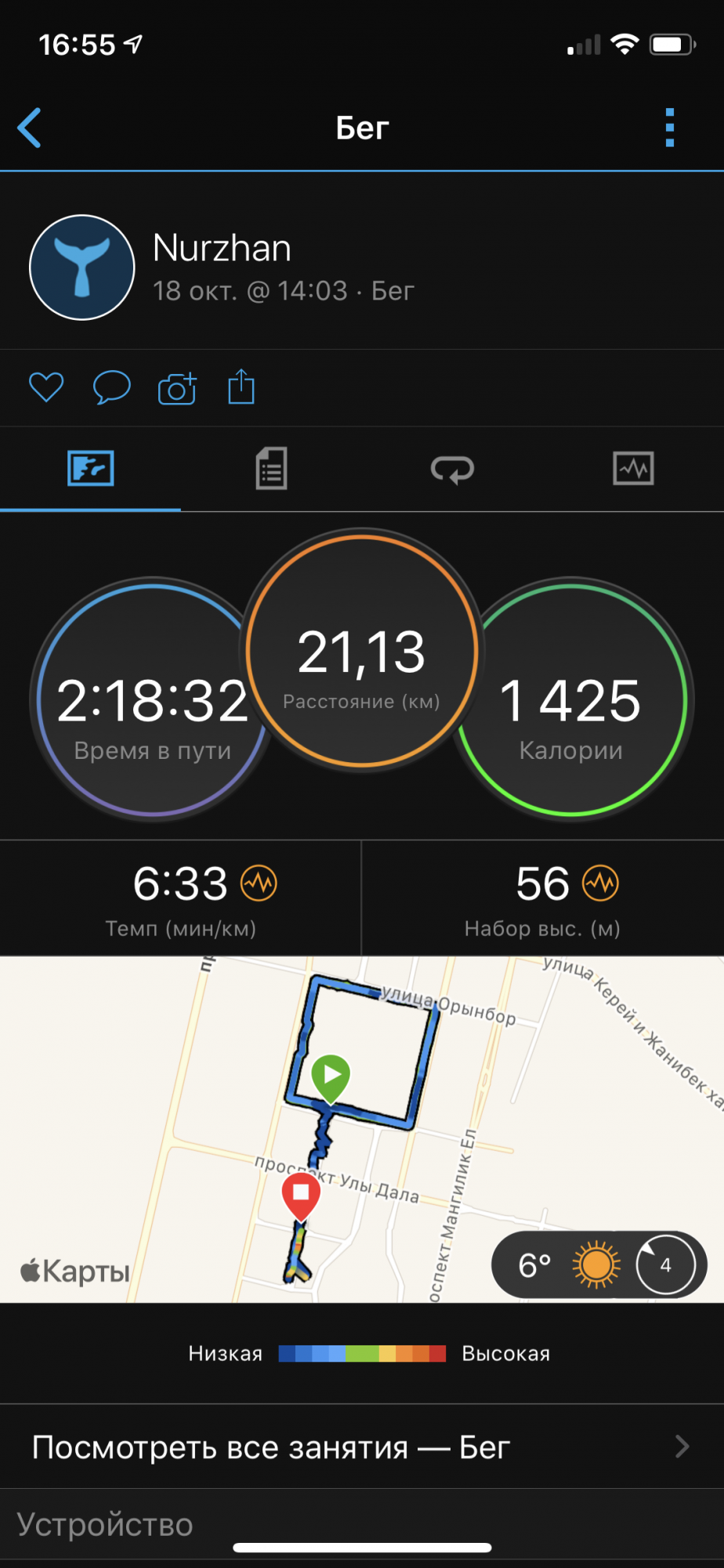
Task: Open the three-dot overflow menu
Action: pyautogui.click(x=669, y=128)
